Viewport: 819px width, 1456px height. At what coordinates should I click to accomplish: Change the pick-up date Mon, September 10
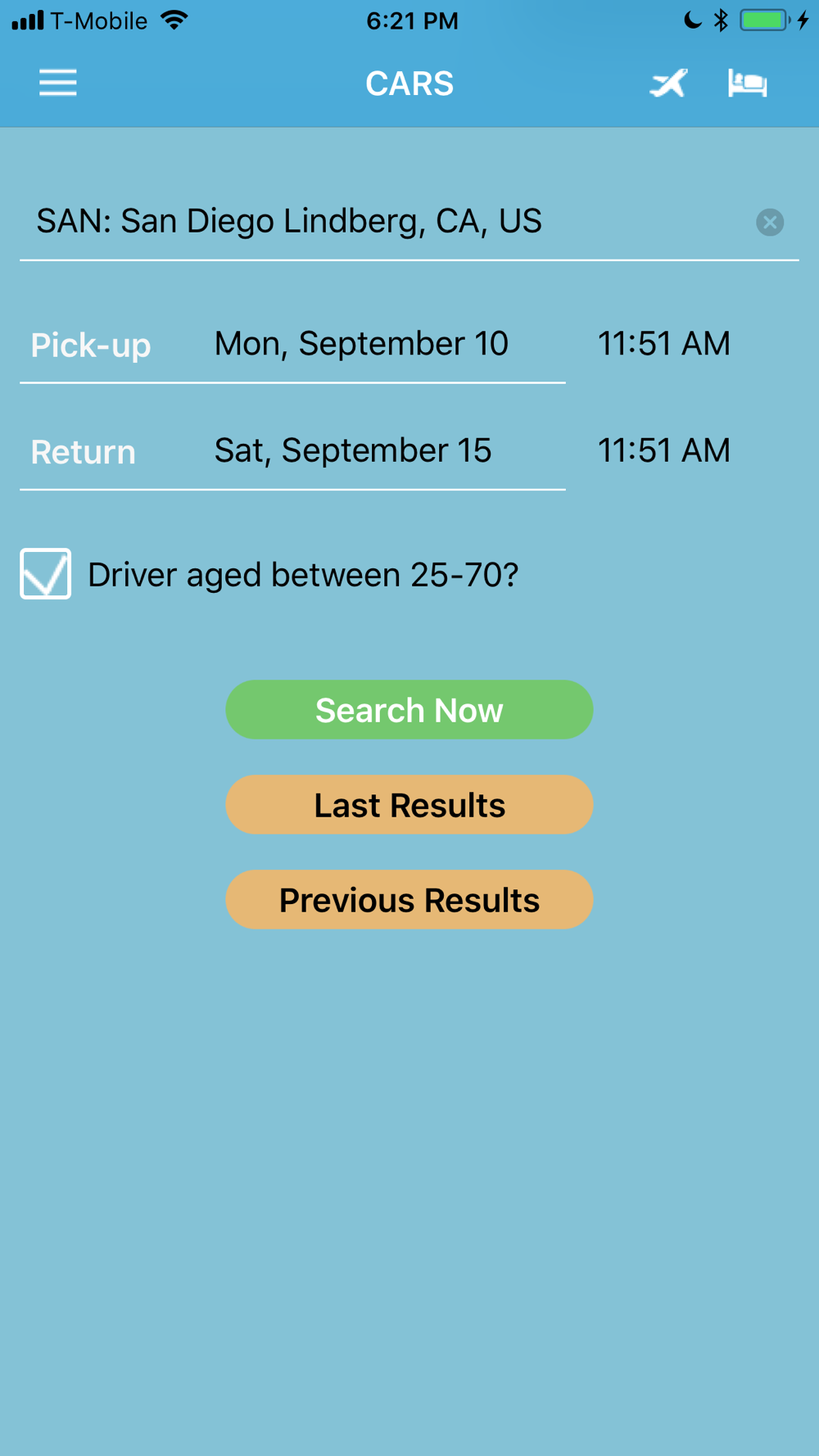[x=361, y=344]
